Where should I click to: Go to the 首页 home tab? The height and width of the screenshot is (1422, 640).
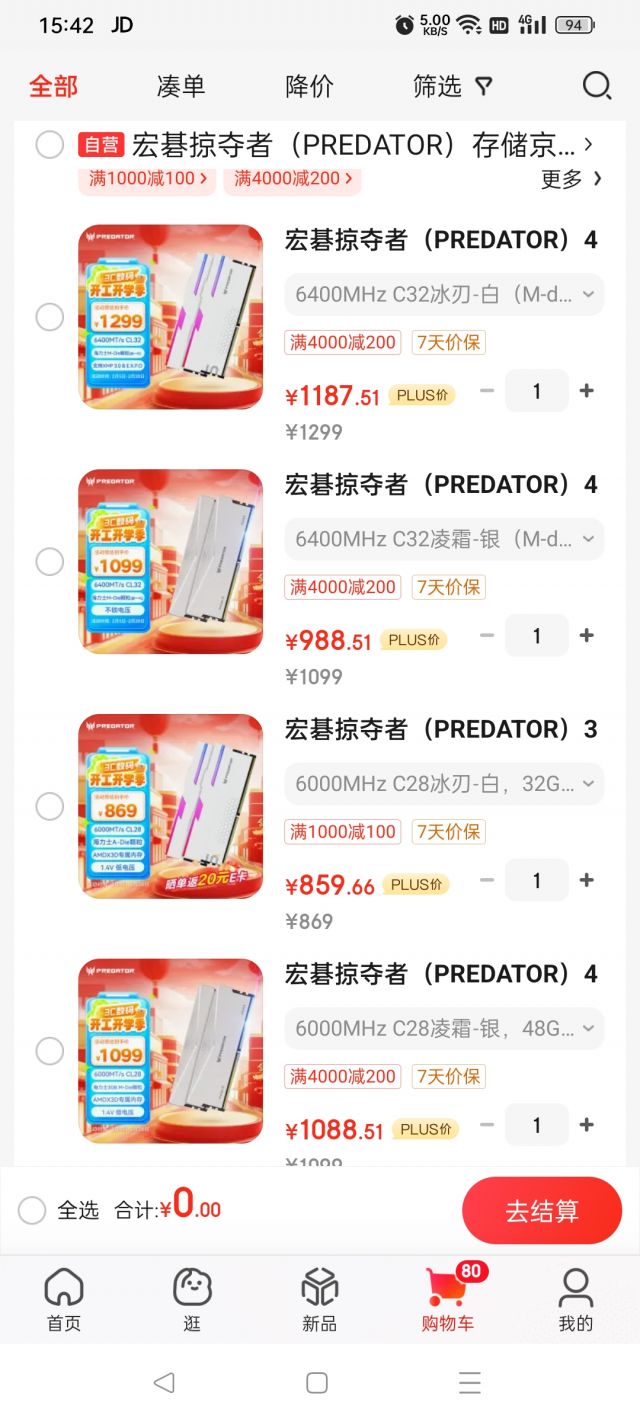[64, 1299]
